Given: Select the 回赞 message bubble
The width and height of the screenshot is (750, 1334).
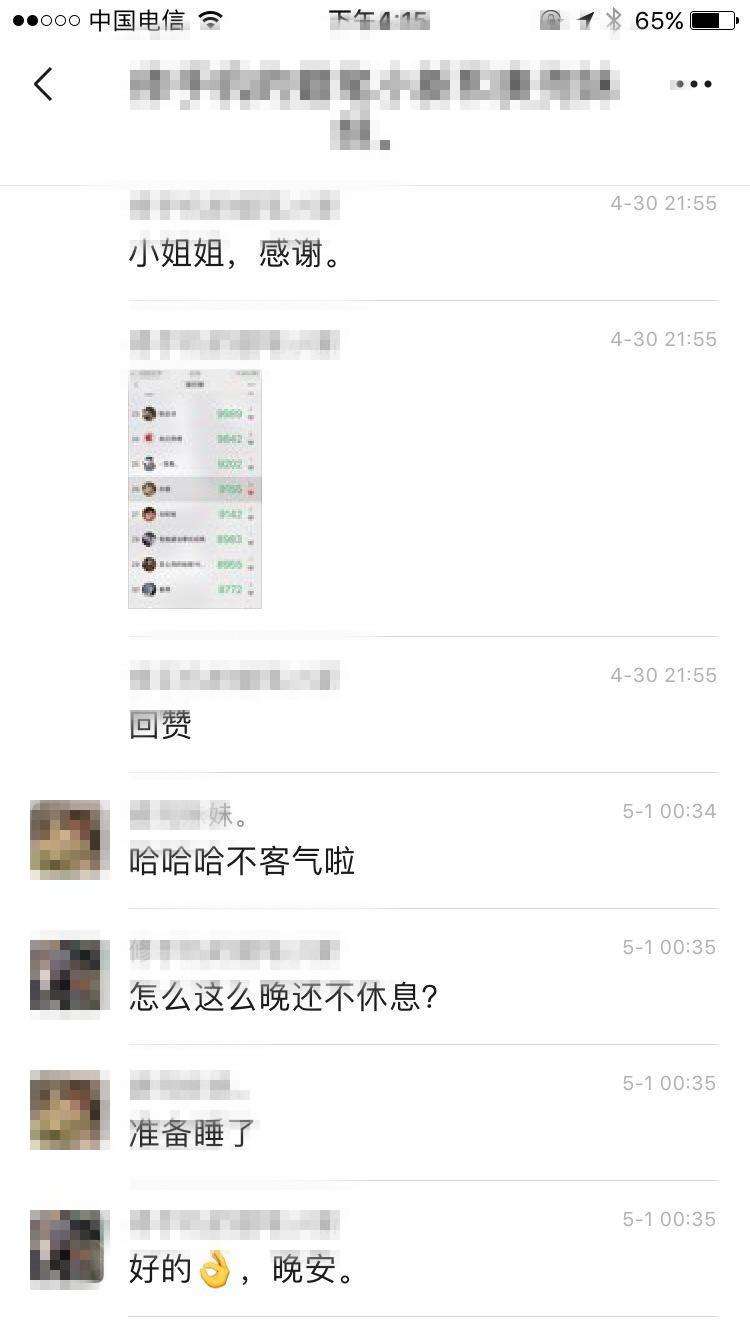Looking at the screenshot, I should 162,726.
